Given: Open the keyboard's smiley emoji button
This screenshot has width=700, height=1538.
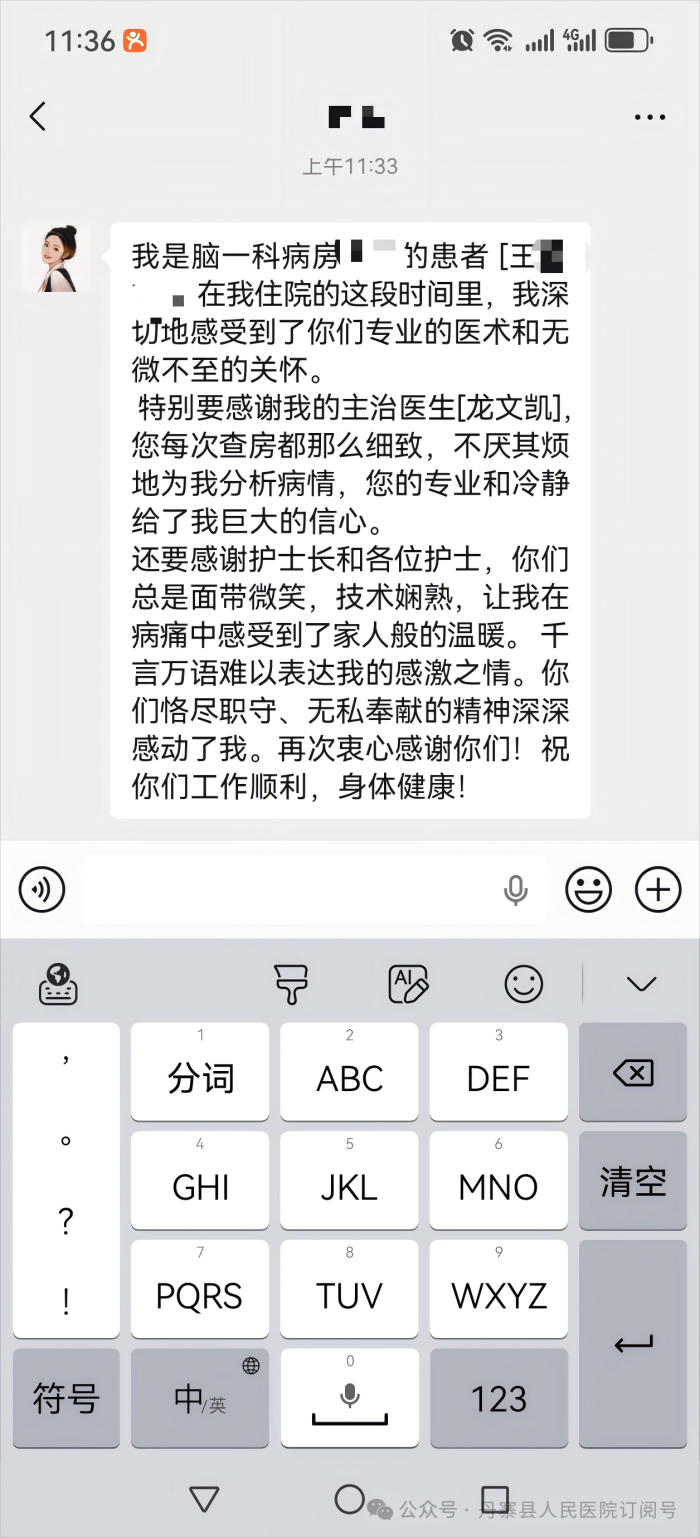Looking at the screenshot, I should 523,984.
